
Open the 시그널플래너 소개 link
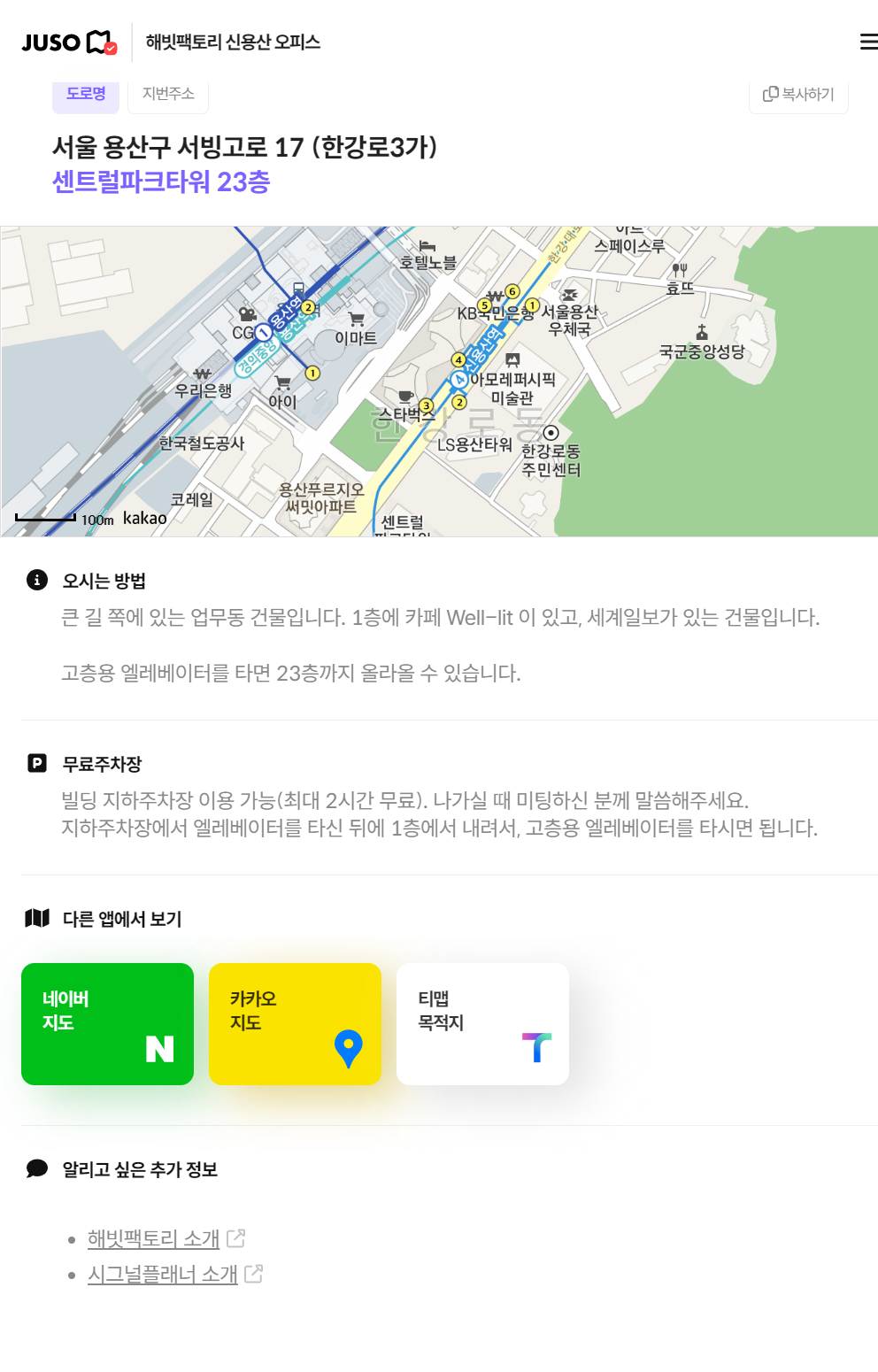(x=162, y=1274)
